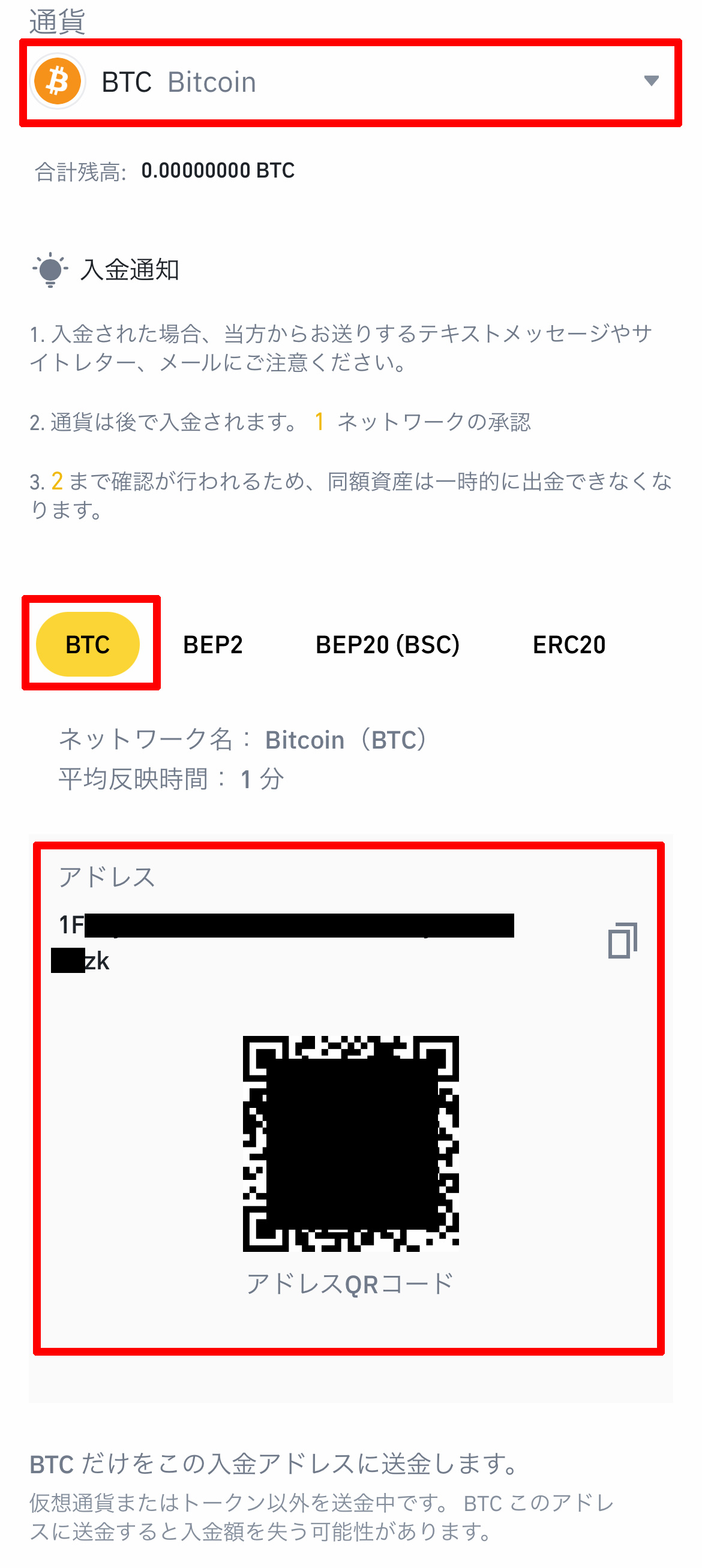702x1568 pixels.
Task: Select the BTC network tab
Action: coord(88,644)
